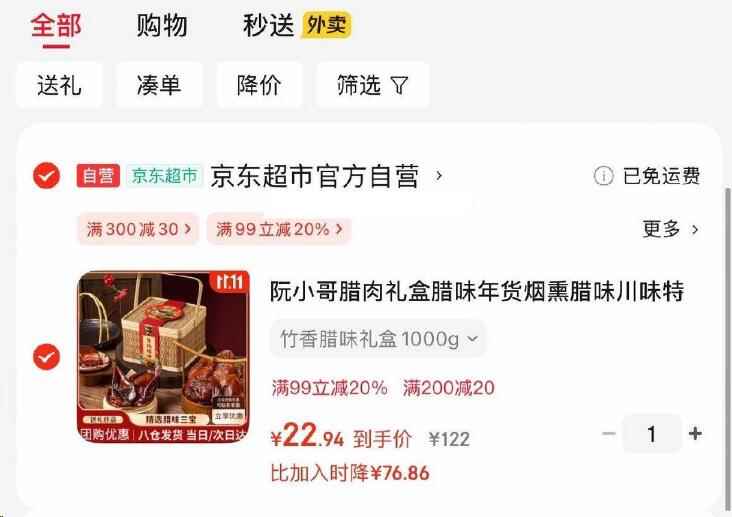Open the 阮小哥腊肉礼盒 product image
Screen dimensions: 732x517
pos(164,356)
